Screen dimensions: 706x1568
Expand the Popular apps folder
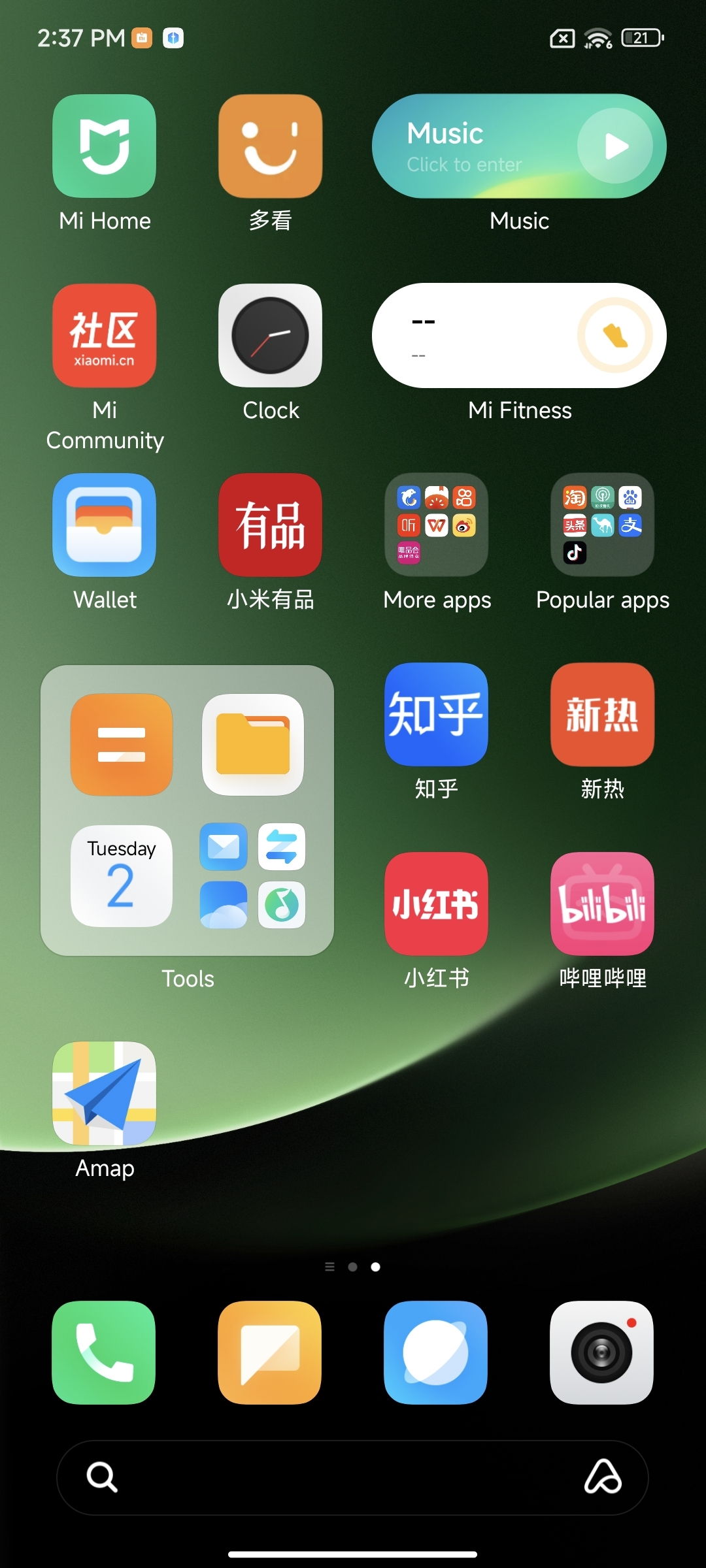(602, 525)
